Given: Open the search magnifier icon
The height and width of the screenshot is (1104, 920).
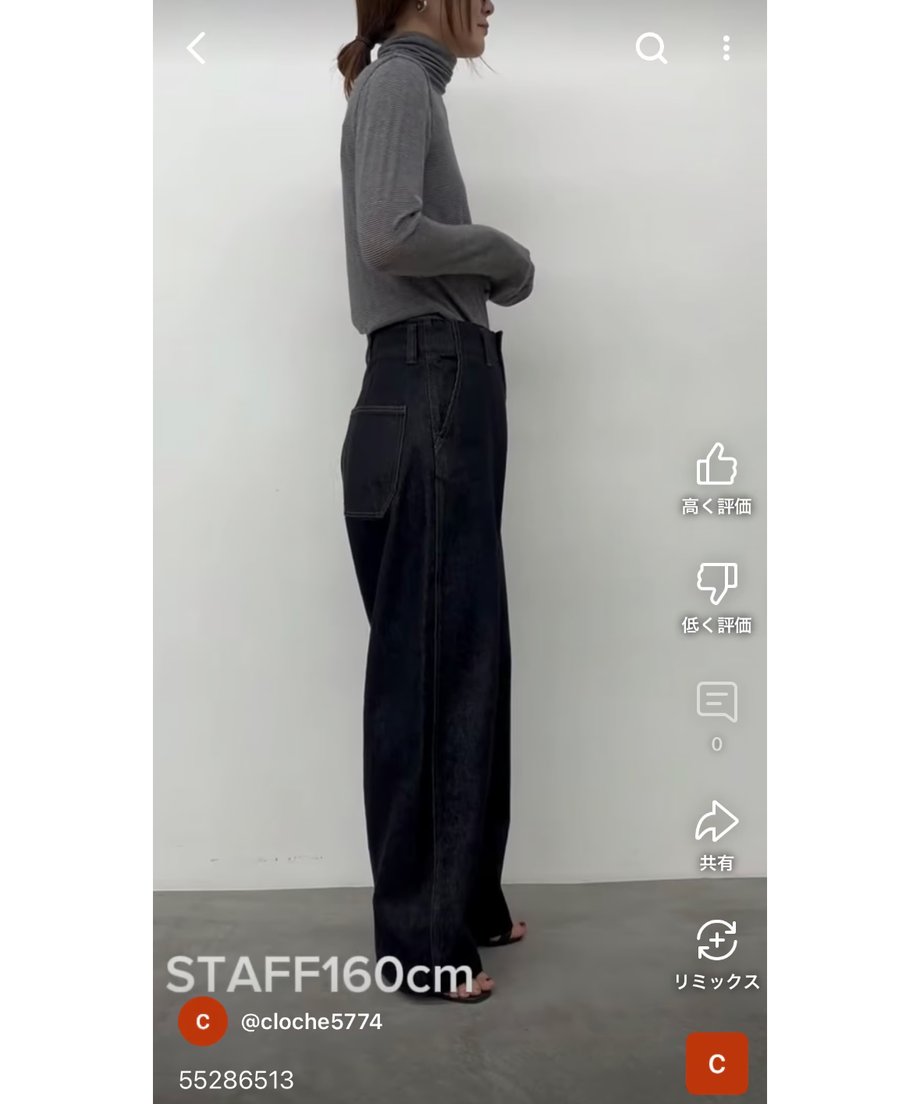Looking at the screenshot, I should [x=651, y=48].
